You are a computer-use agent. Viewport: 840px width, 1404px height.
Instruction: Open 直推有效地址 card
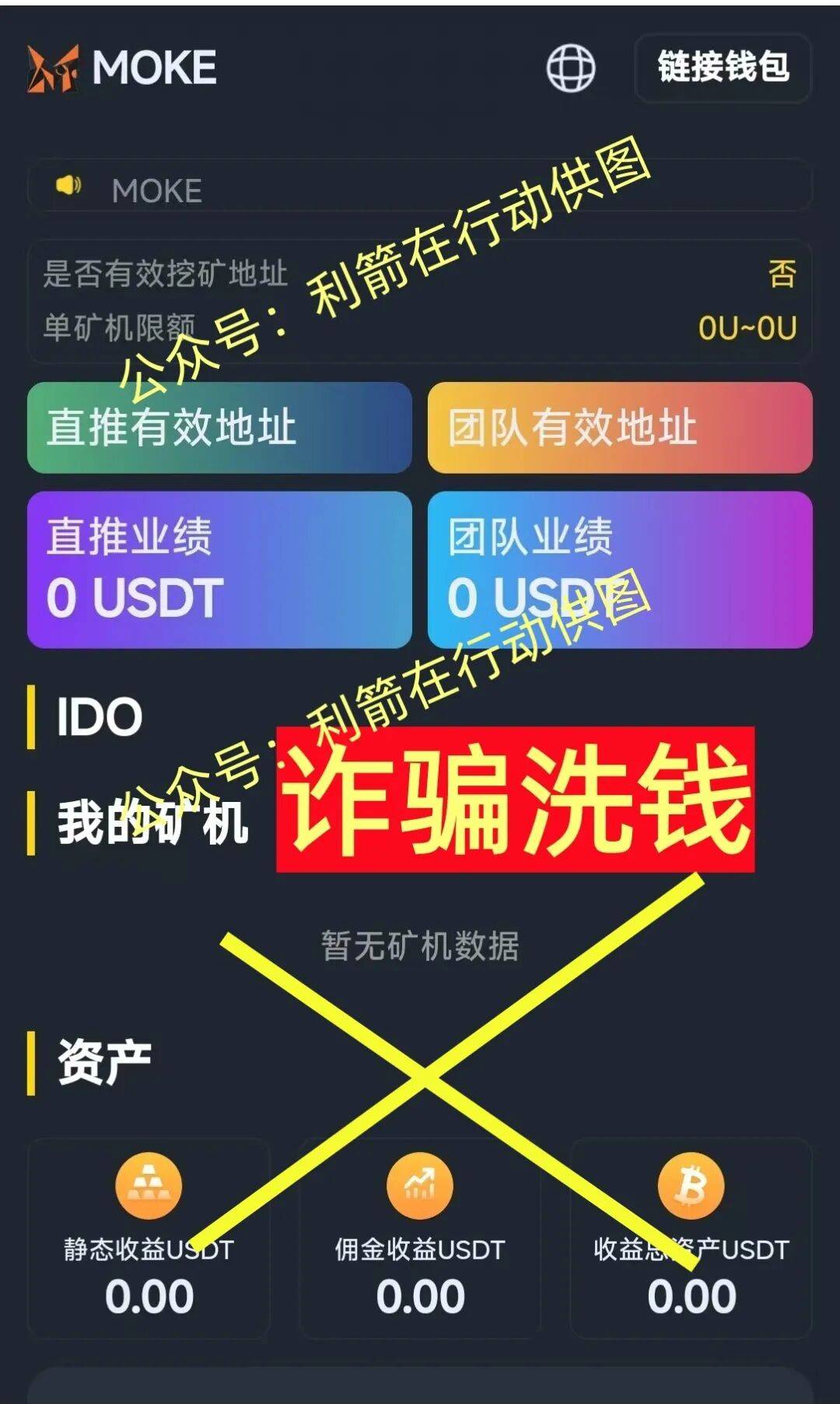coord(219,428)
